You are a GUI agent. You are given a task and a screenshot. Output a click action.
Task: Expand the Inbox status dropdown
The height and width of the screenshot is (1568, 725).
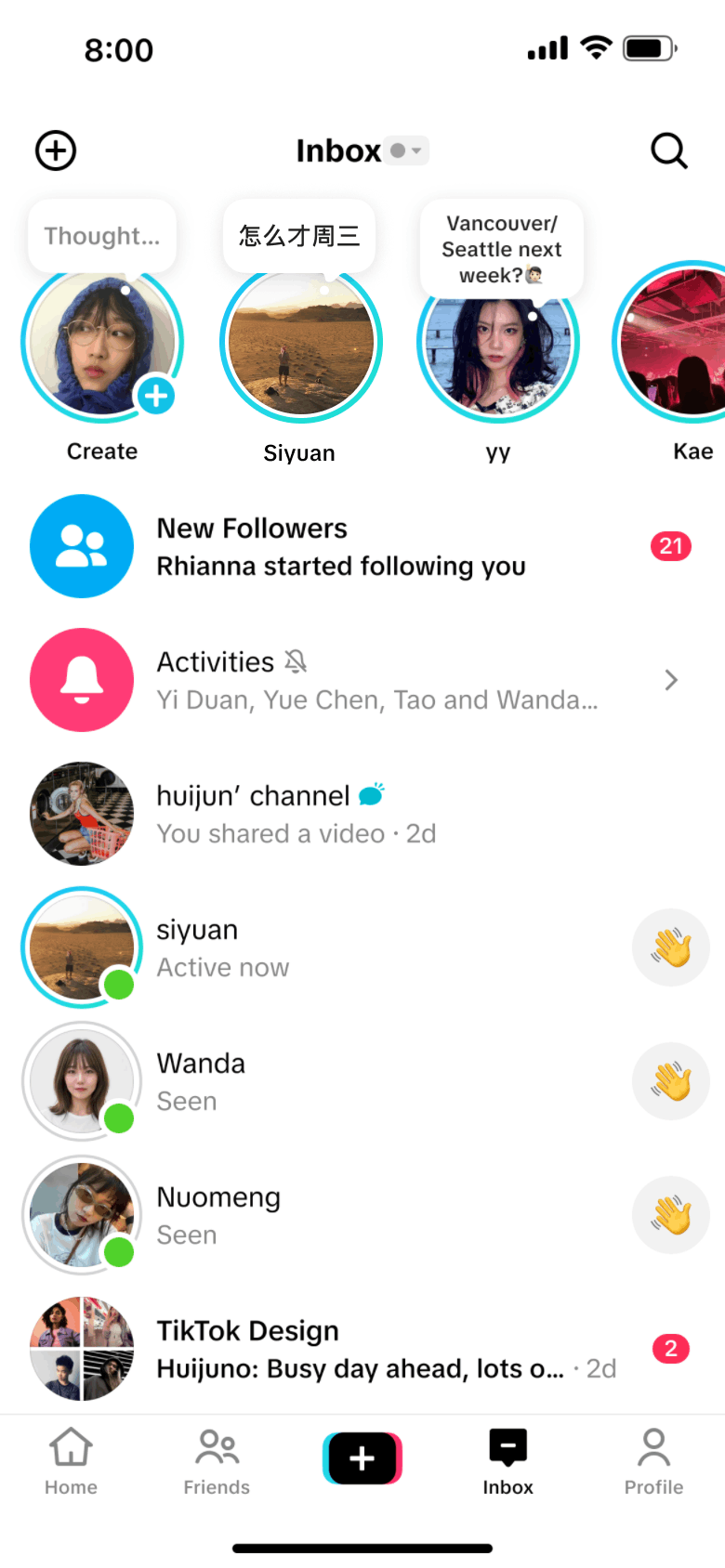coord(407,150)
